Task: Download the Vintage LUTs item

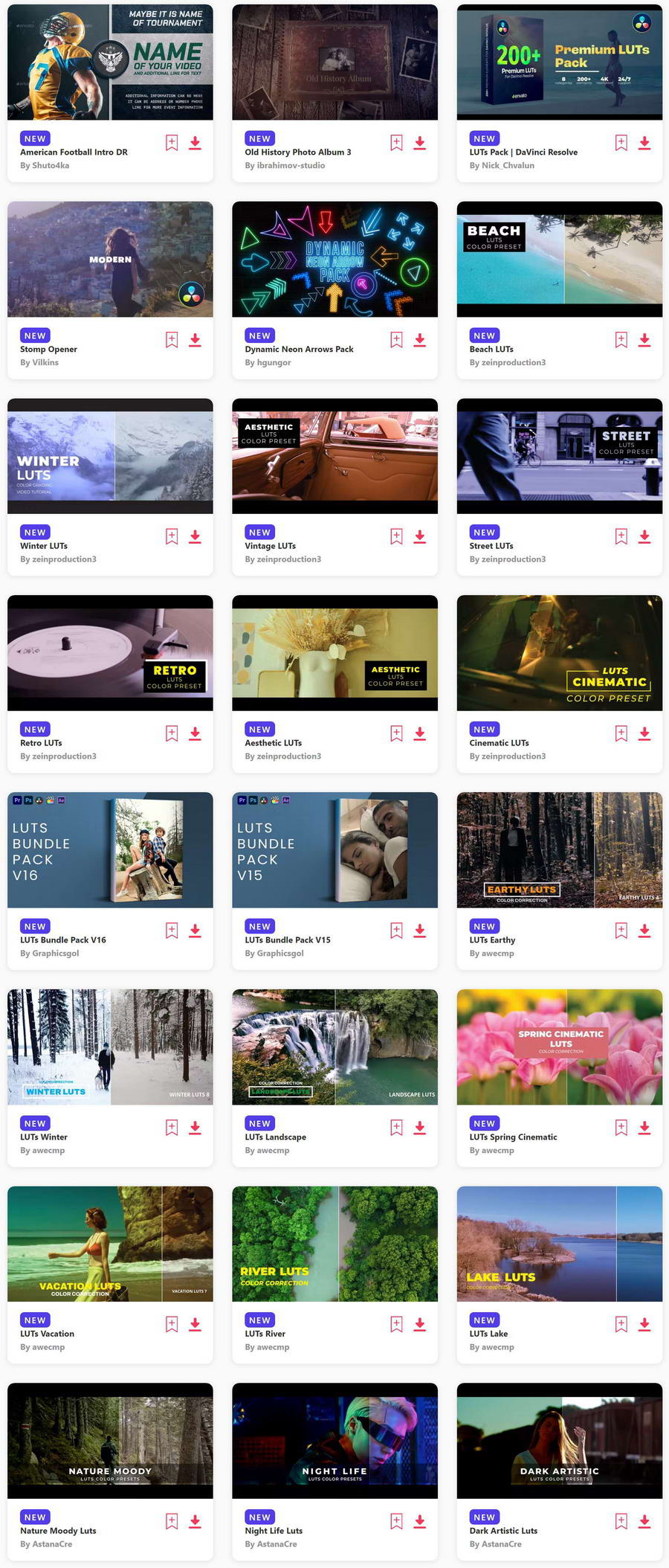Action: pos(419,536)
